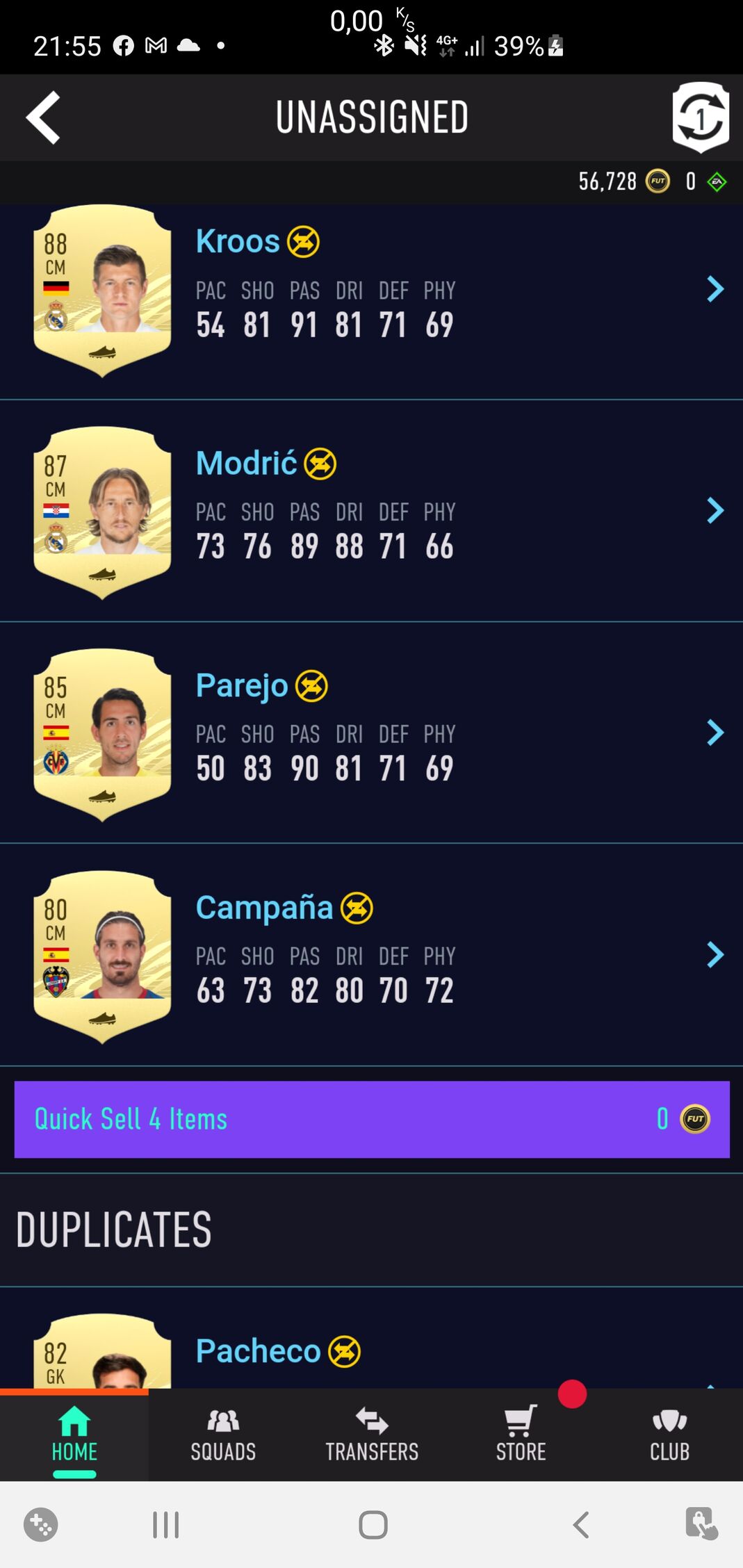Open the Store tab
This screenshot has height=1568, width=743.
click(521, 1435)
